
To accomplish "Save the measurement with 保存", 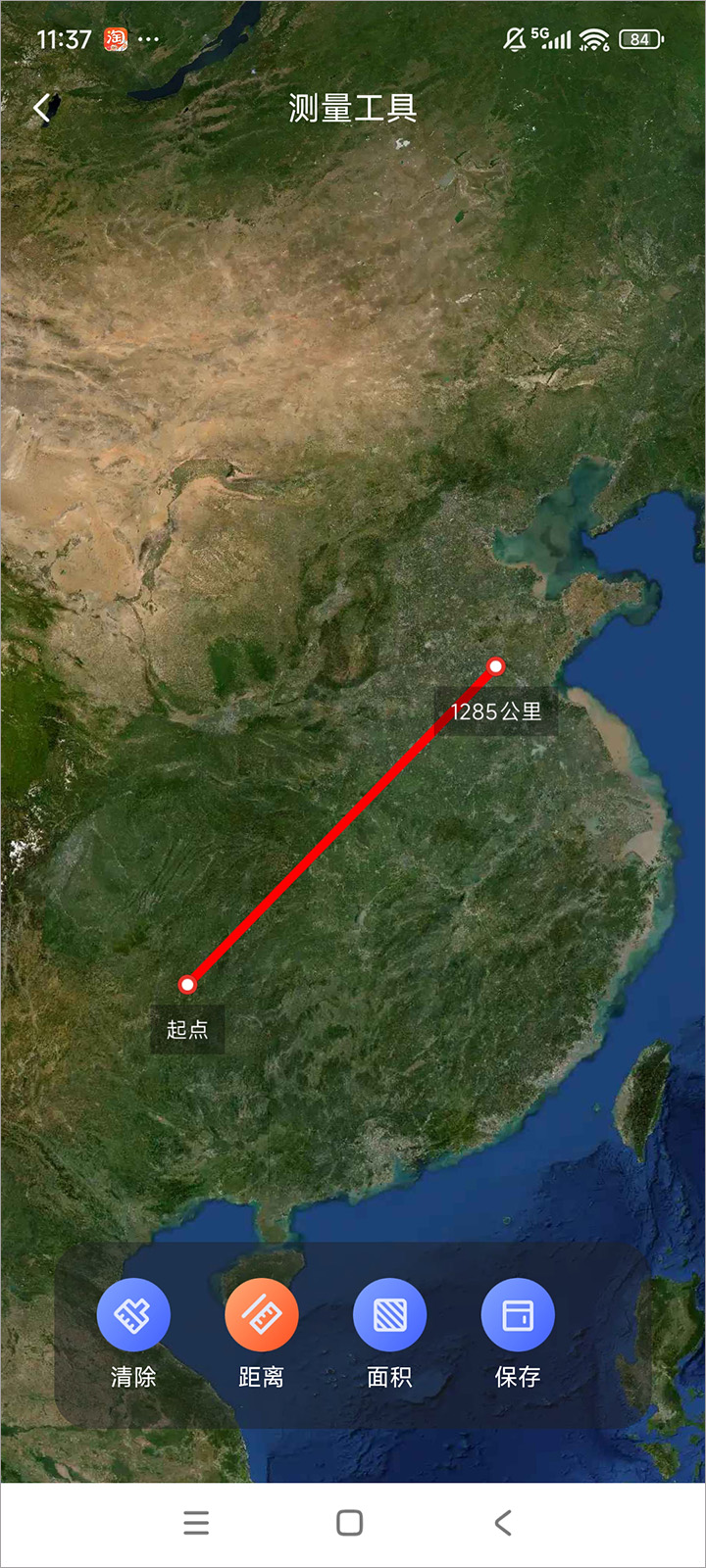I will (518, 1315).
